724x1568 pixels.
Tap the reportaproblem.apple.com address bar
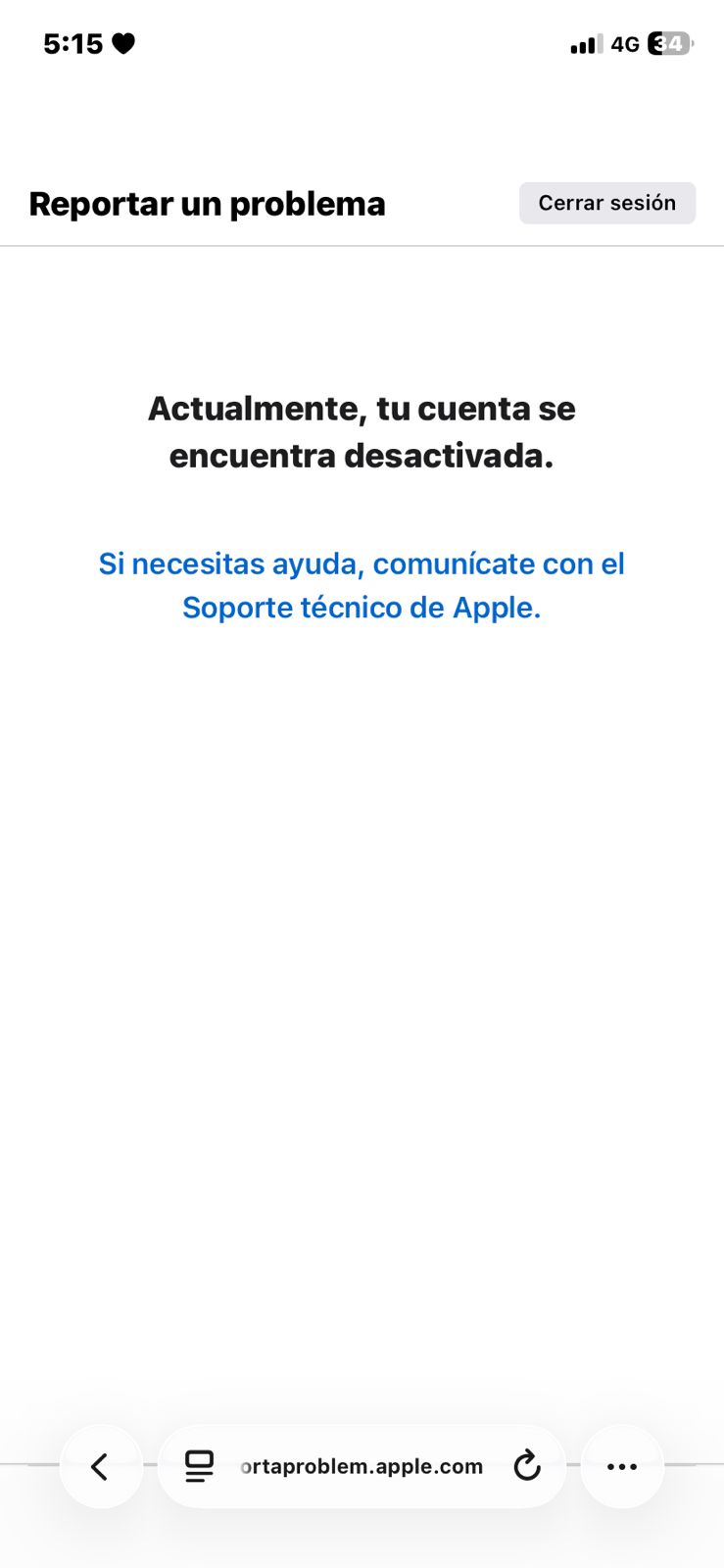tap(362, 1466)
